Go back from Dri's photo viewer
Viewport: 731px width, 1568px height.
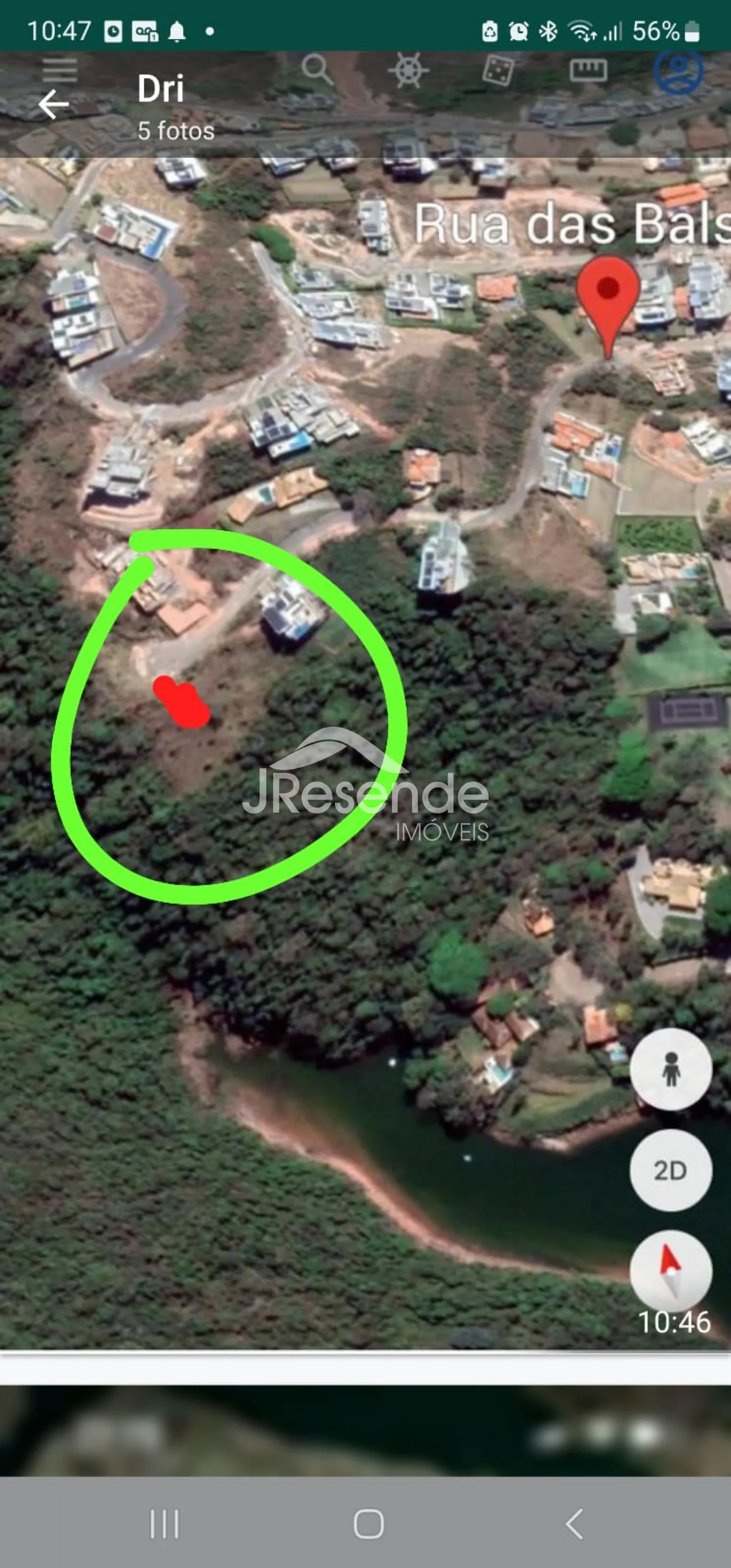54,104
